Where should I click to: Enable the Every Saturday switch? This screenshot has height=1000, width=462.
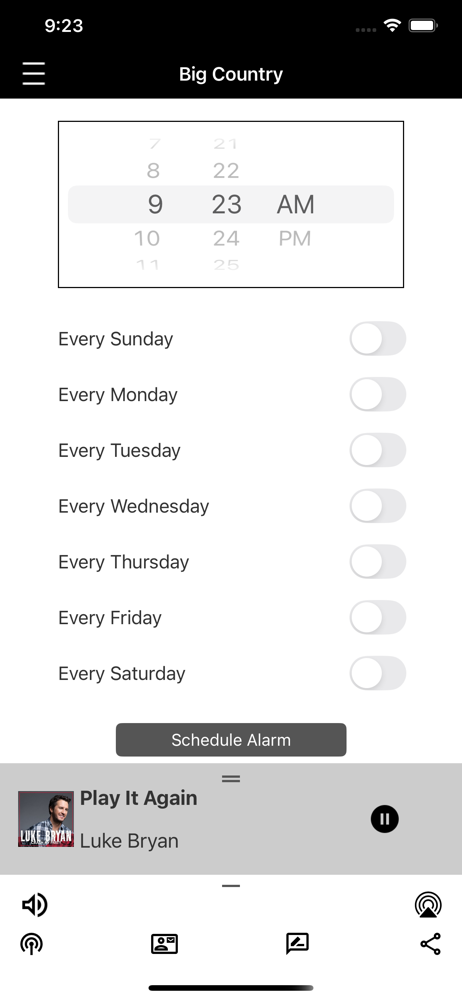(x=378, y=673)
